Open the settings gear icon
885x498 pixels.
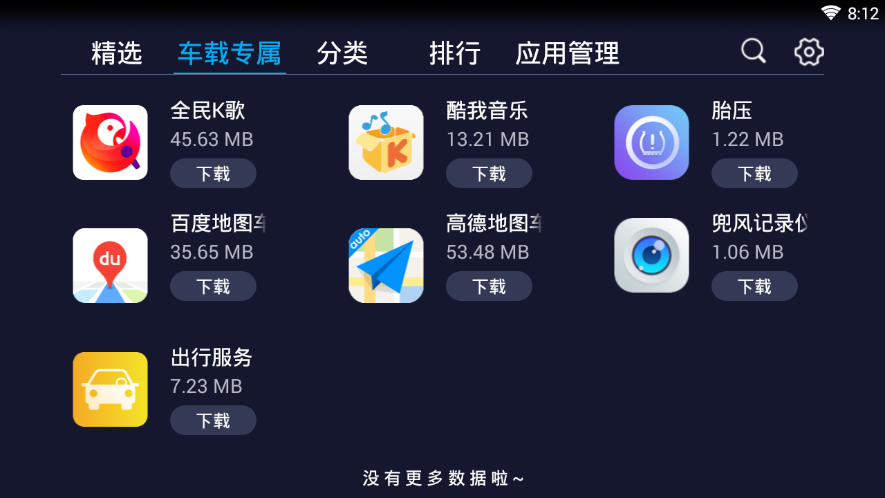point(808,52)
